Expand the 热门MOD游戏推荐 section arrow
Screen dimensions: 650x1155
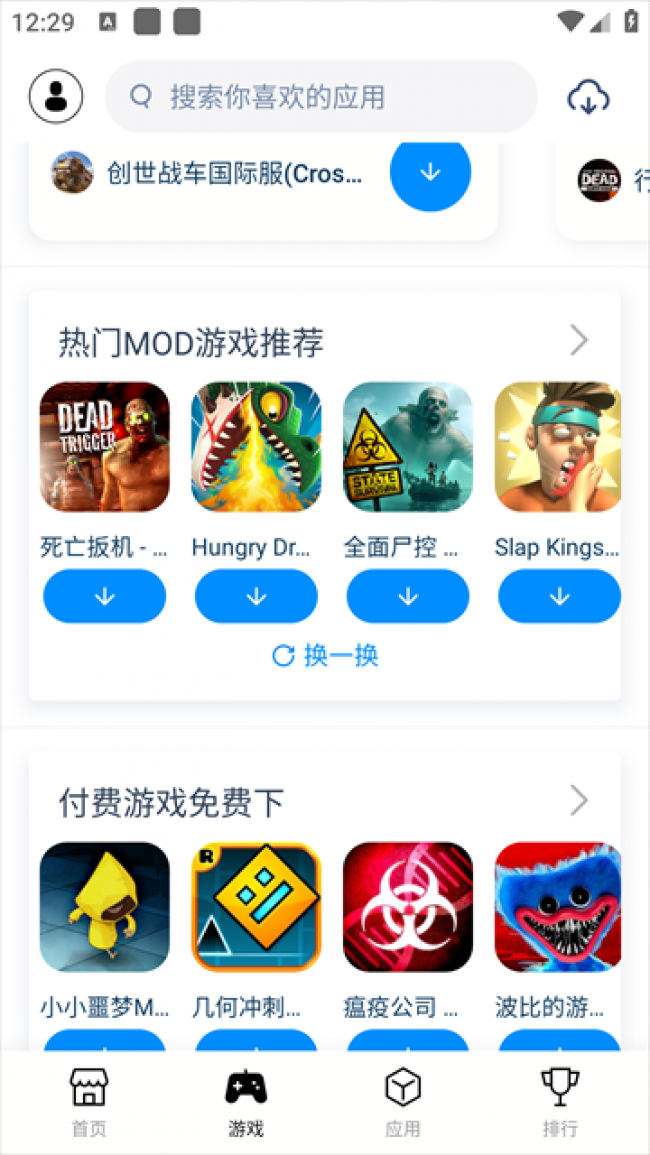click(x=579, y=341)
